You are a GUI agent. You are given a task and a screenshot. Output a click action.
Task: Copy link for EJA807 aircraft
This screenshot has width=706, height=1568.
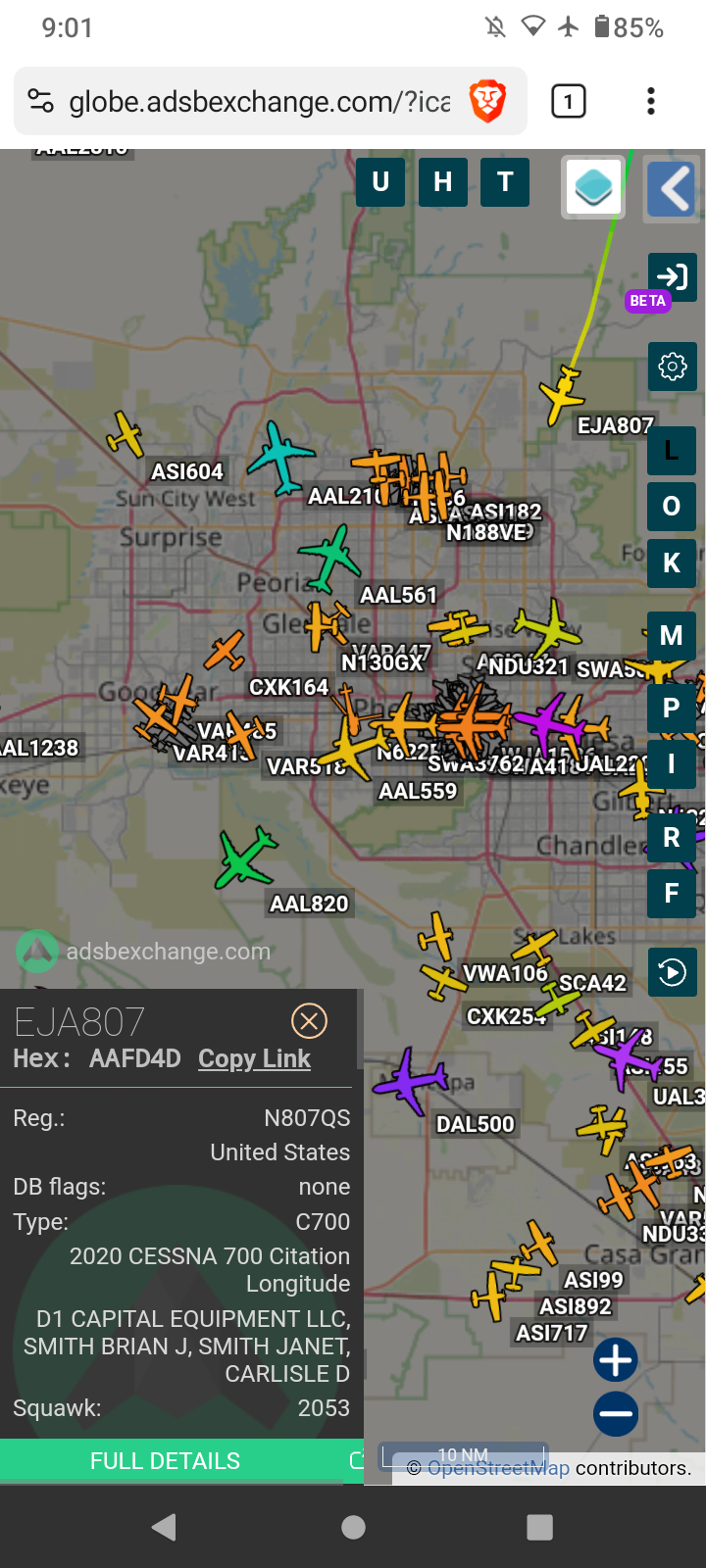254,1058
